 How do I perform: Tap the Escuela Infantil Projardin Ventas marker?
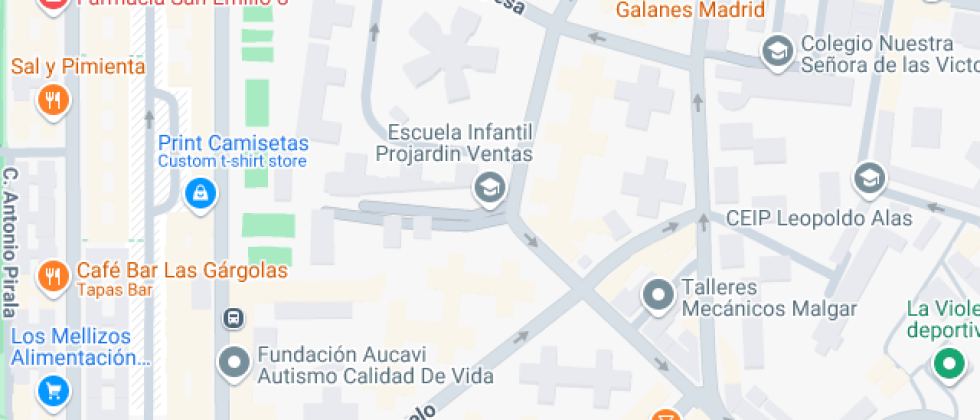pos(489,186)
